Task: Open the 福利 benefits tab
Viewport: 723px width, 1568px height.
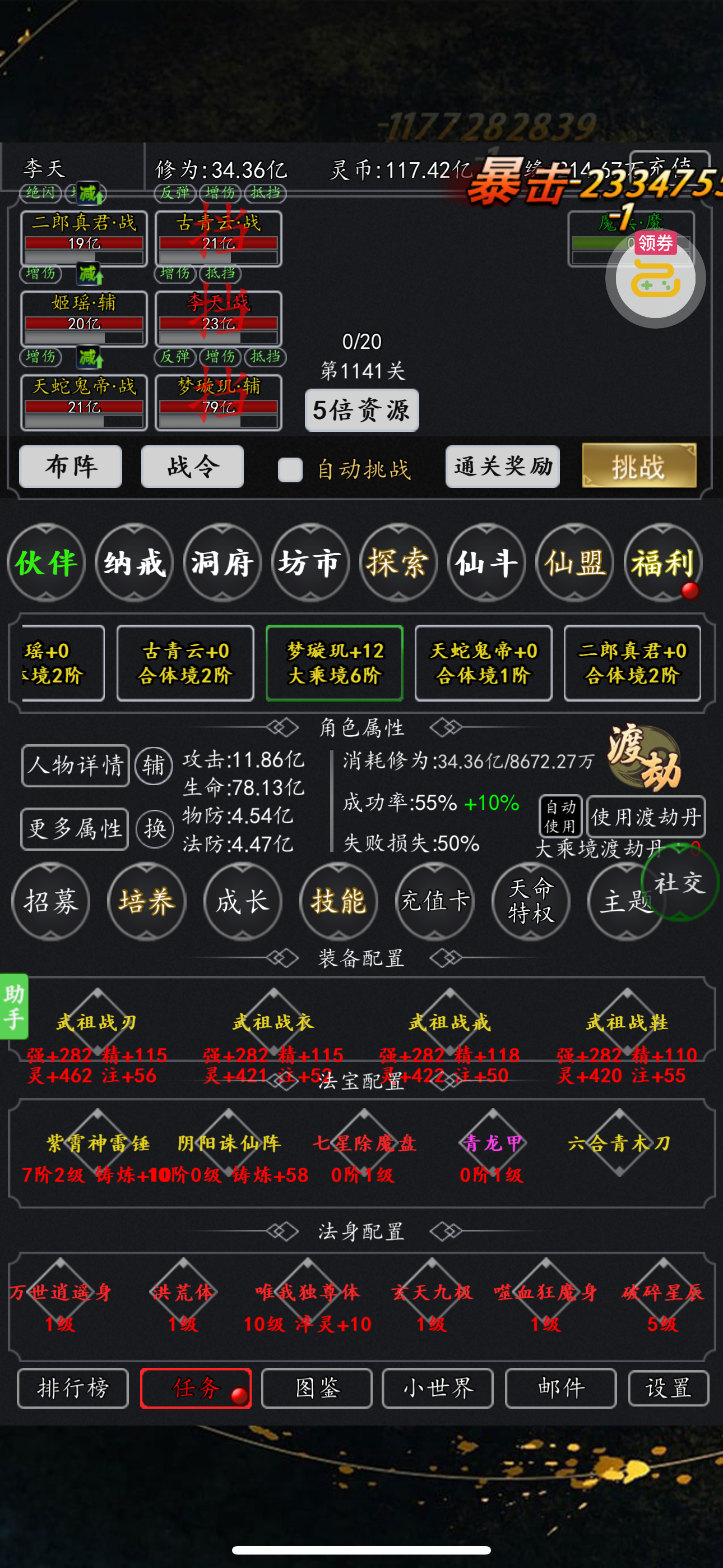Action: point(662,562)
